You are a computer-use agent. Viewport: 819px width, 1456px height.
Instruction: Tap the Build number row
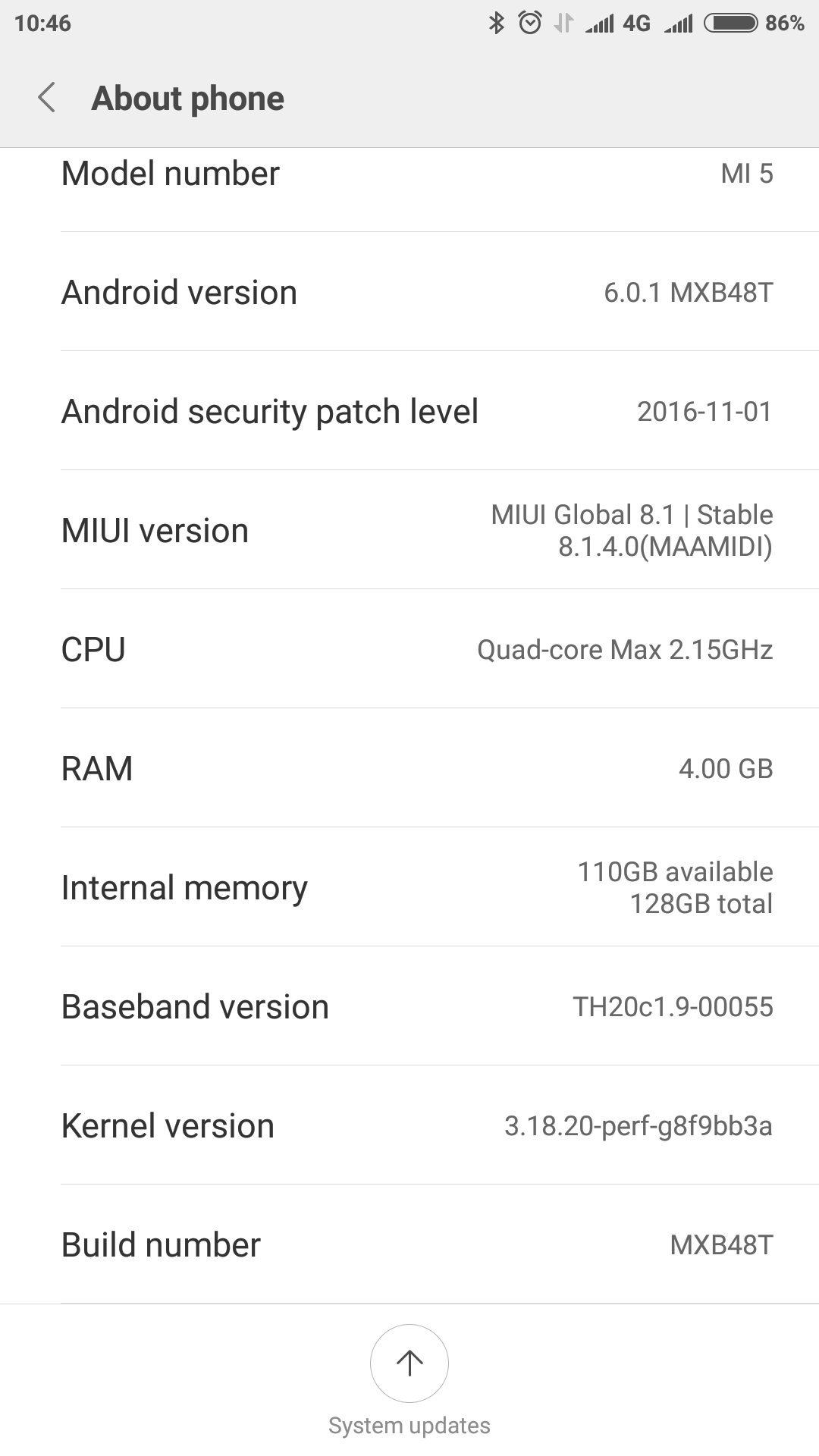409,1244
